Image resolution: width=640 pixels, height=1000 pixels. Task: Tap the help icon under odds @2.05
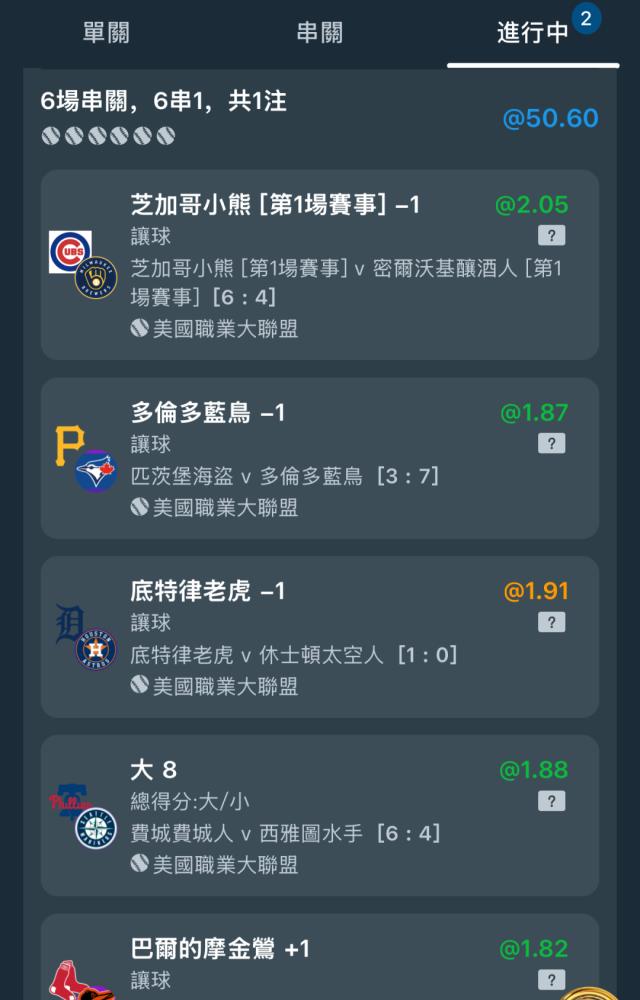coord(551,235)
